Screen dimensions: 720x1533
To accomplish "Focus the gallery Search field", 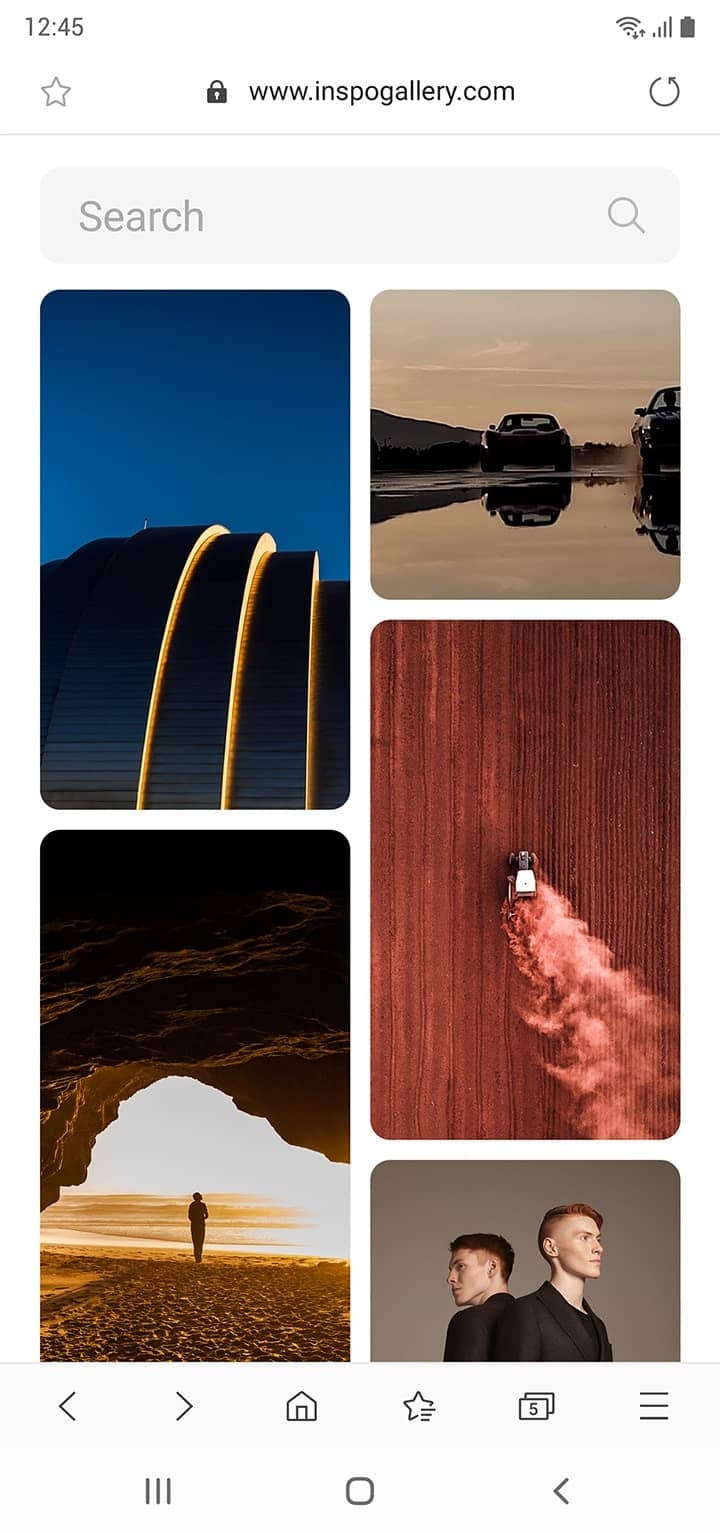I will [330, 216].
